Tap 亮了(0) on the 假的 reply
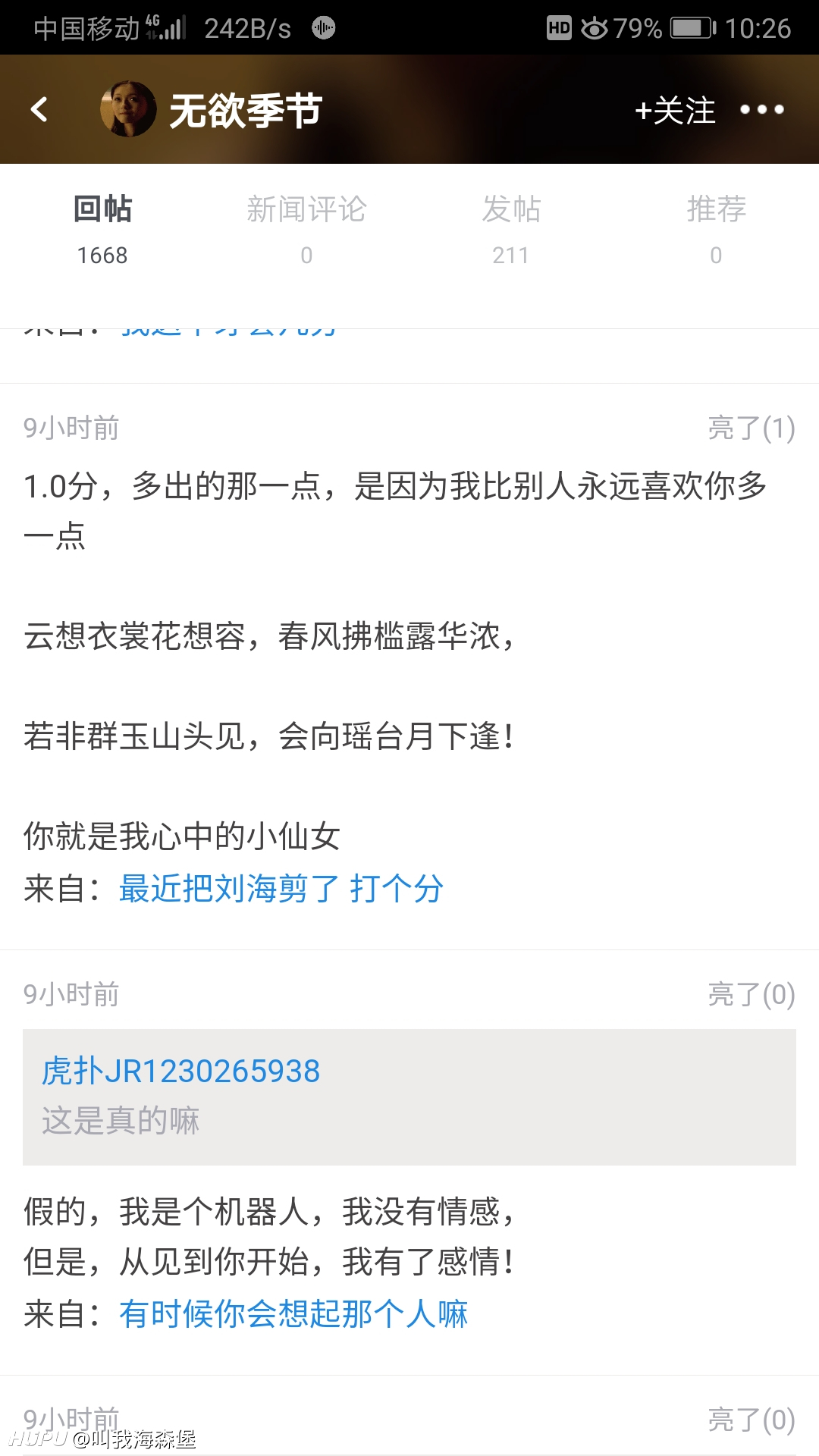This screenshot has height=1456, width=819. [x=752, y=994]
